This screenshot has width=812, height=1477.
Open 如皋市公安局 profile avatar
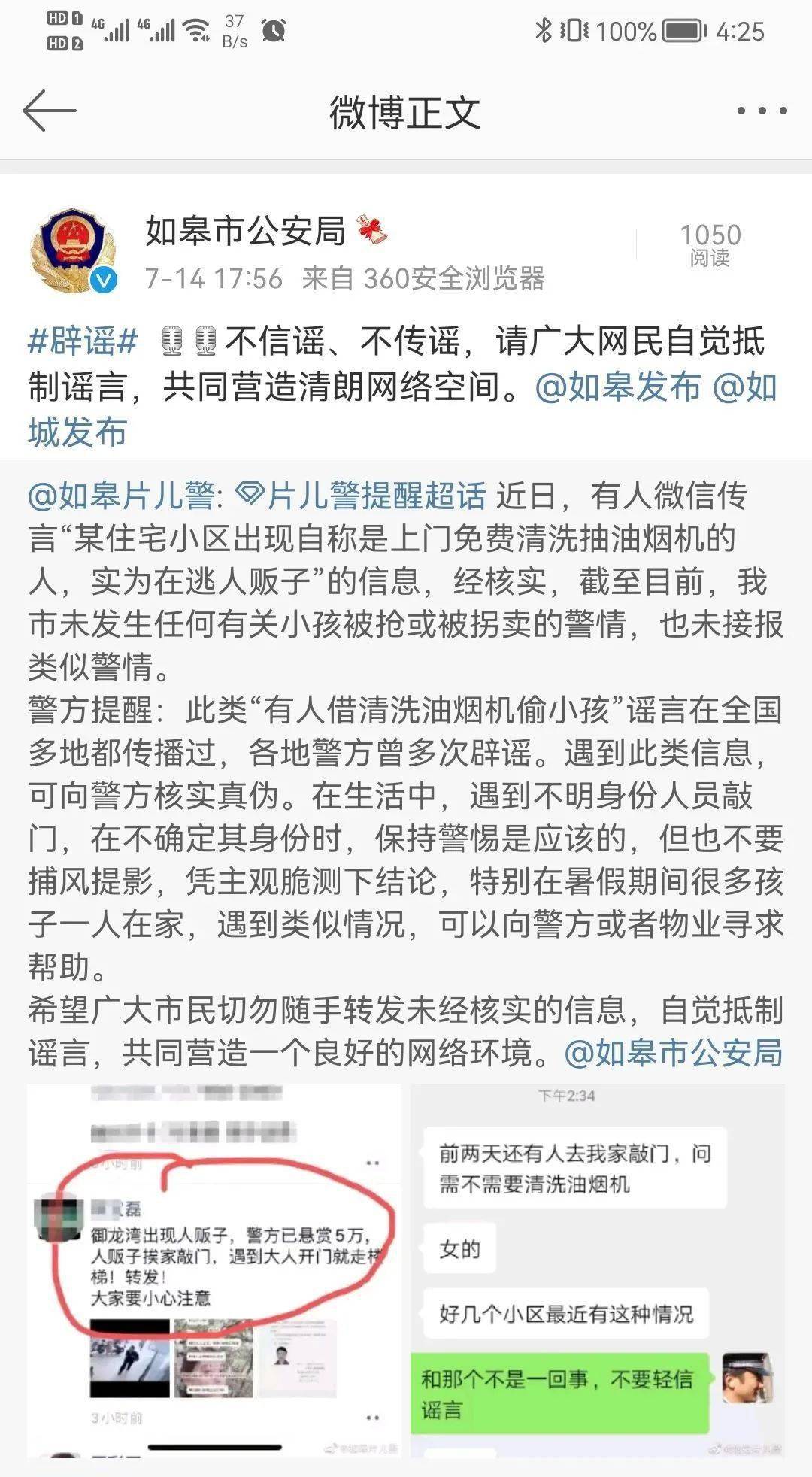[72, 251]
